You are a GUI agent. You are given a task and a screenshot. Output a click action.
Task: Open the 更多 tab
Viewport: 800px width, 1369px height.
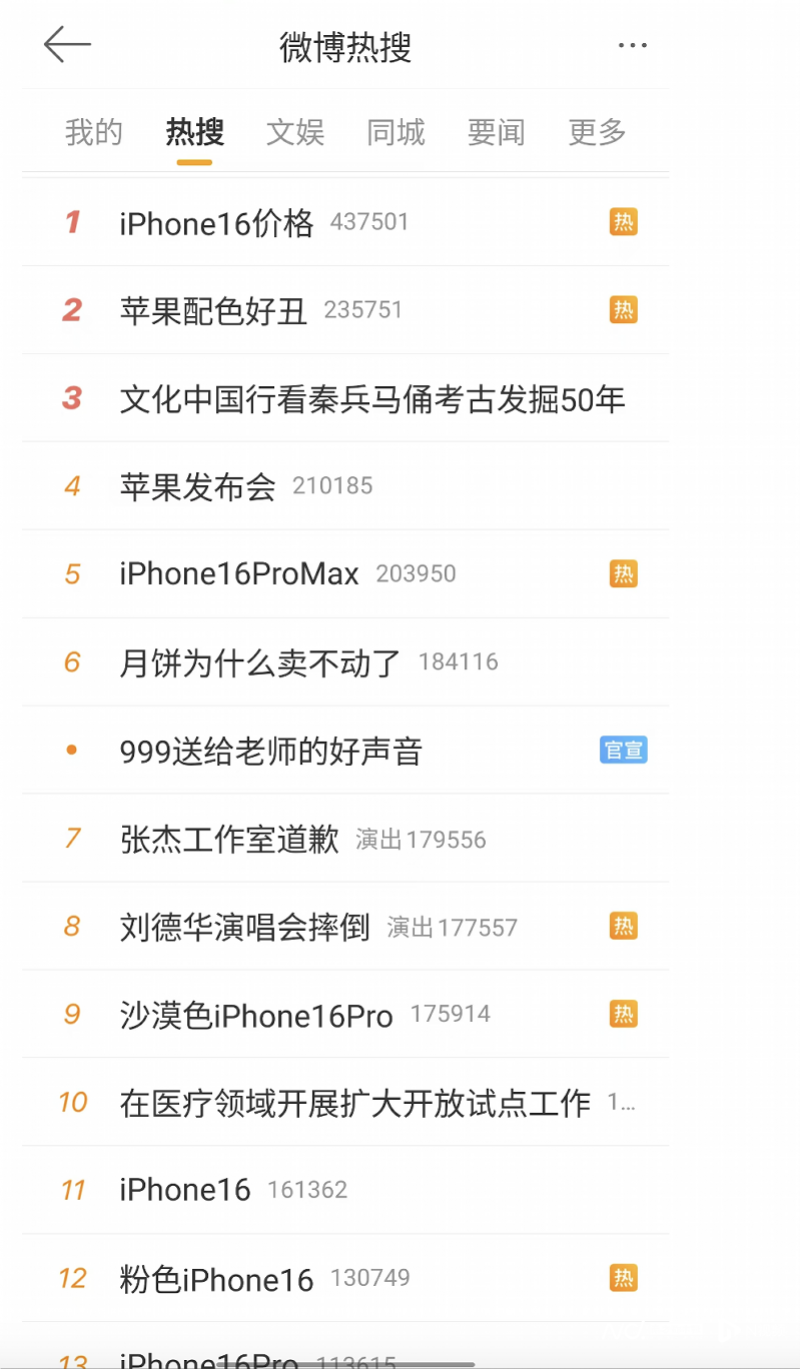pyautogui.click(x=597, y=132)
